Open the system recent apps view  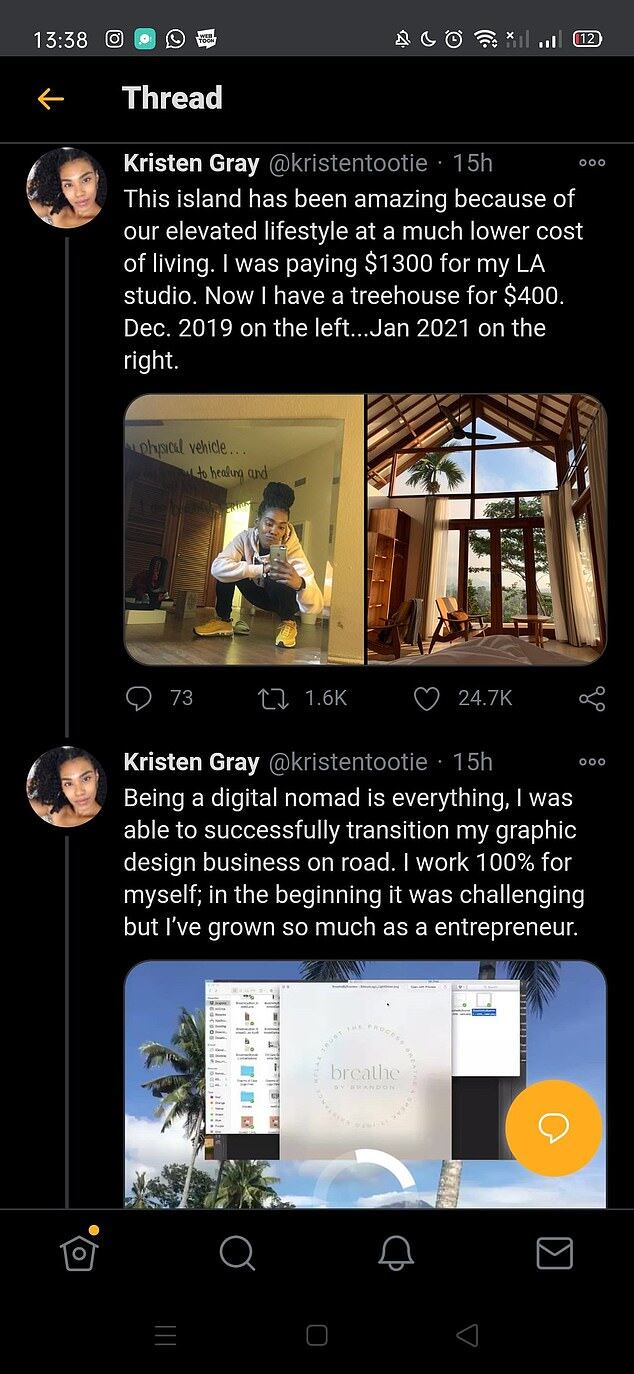click(x=166, y=1335)
